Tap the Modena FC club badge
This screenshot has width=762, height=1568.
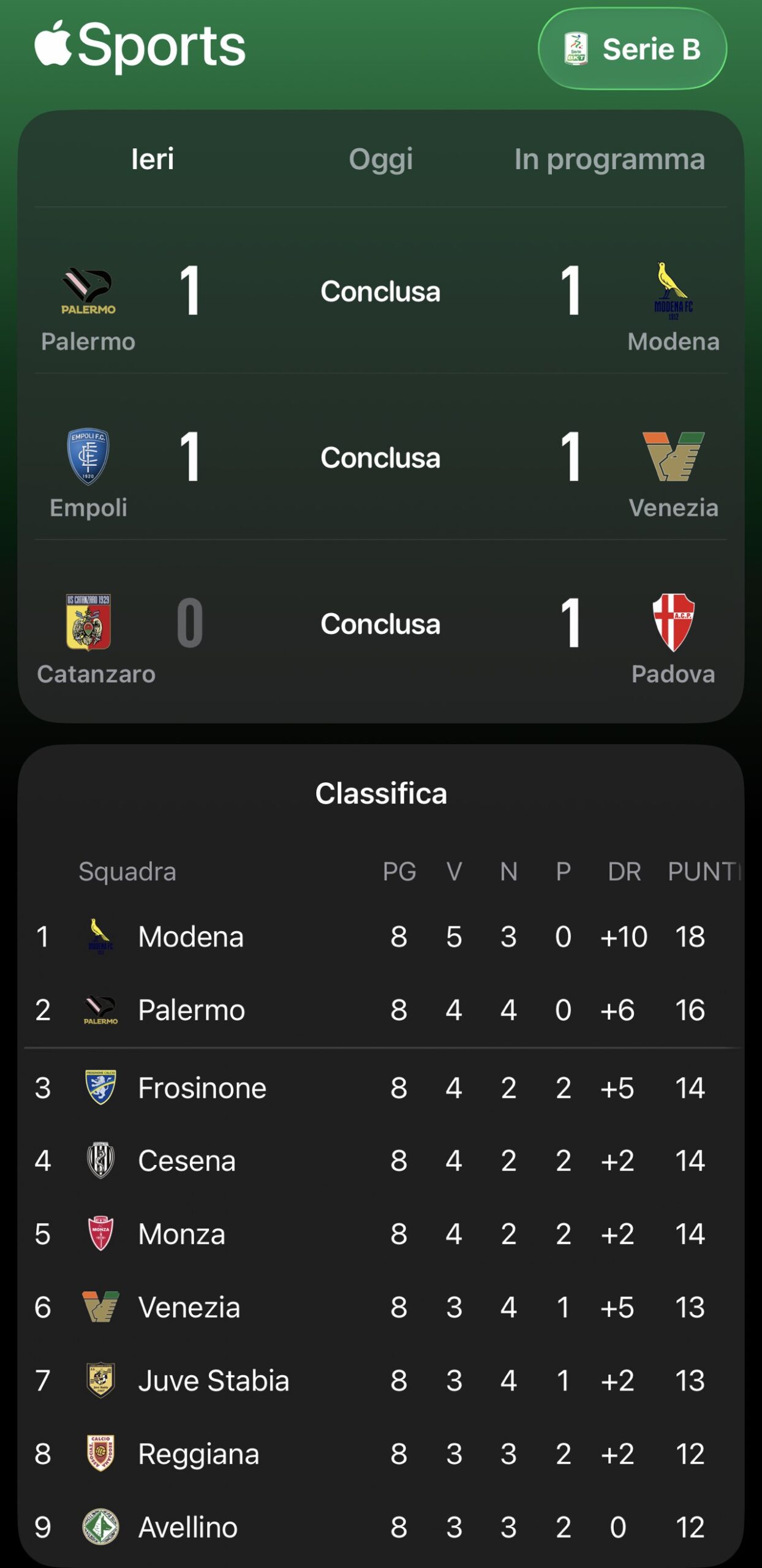point(673,290)
